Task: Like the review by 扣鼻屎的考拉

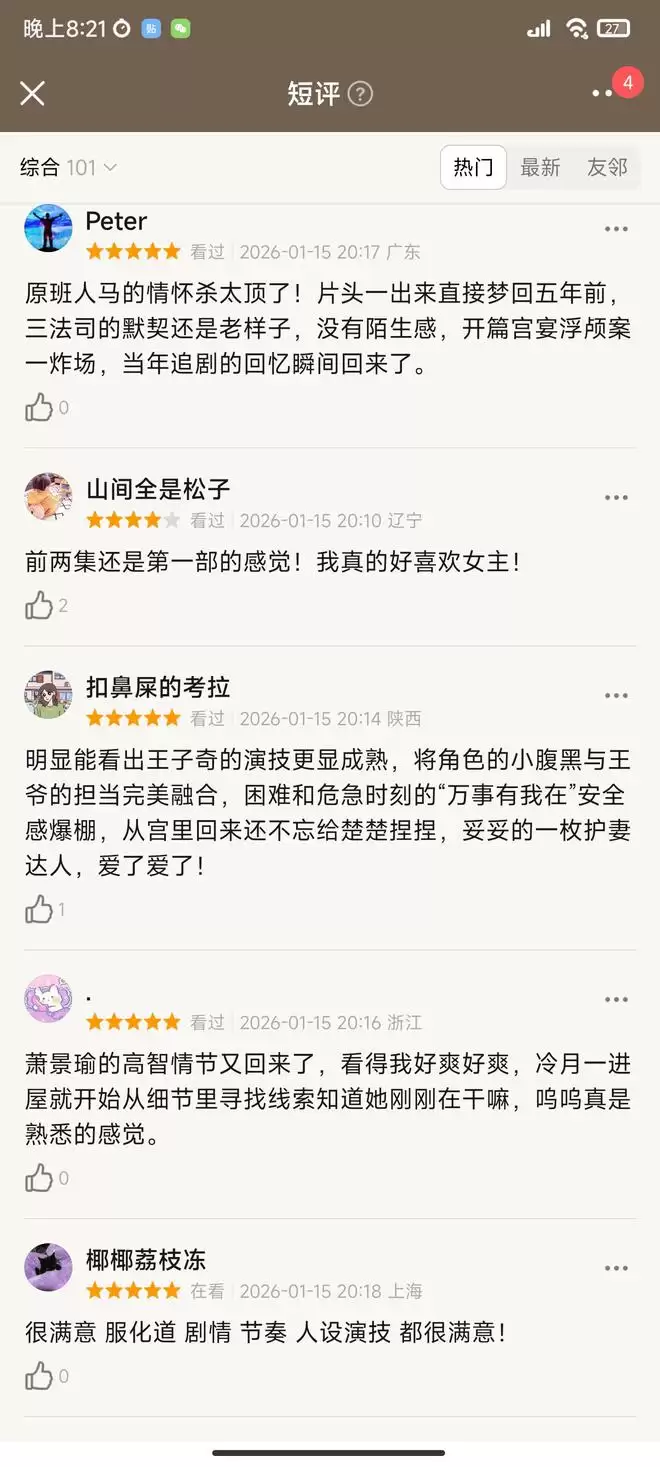Action: tap(39, 909)
